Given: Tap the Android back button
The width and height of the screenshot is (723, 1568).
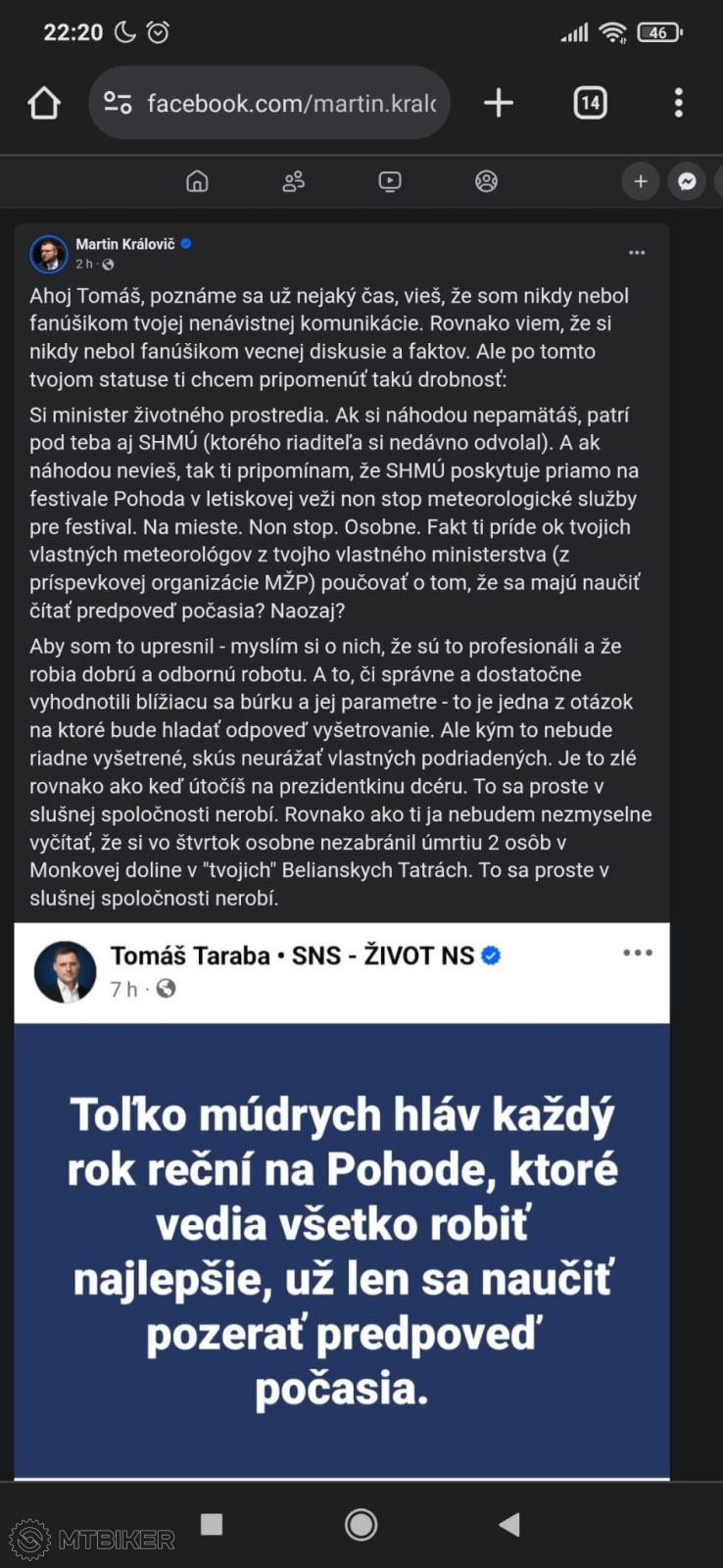Looking at the screenshot, I should [509, 1524].
